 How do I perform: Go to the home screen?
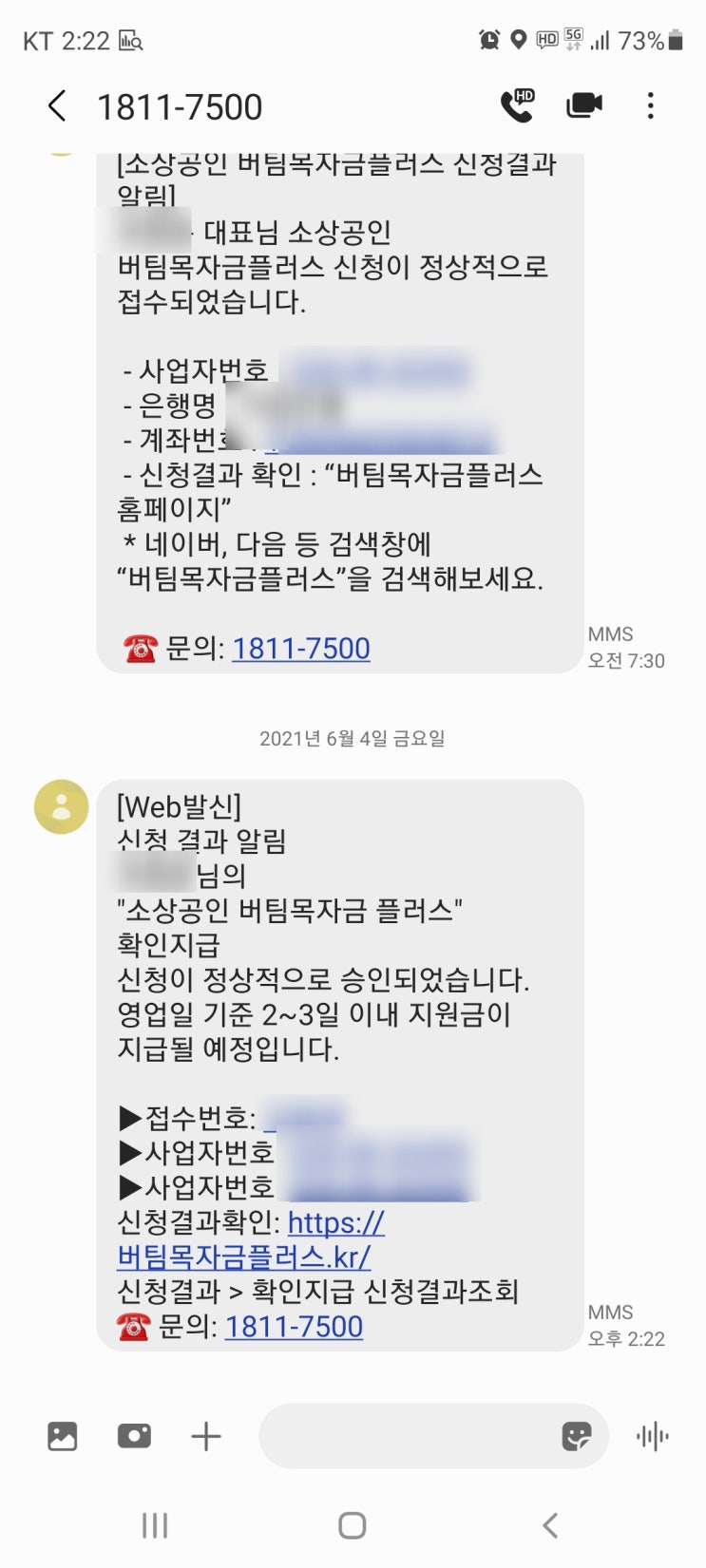tap(353, 1525)
